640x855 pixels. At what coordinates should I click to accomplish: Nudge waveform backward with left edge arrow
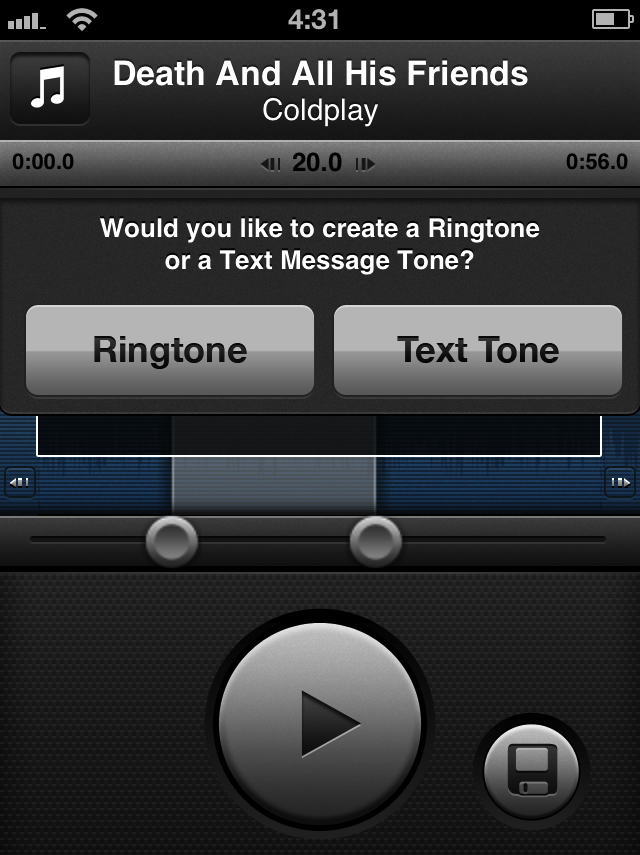(19, 483)
